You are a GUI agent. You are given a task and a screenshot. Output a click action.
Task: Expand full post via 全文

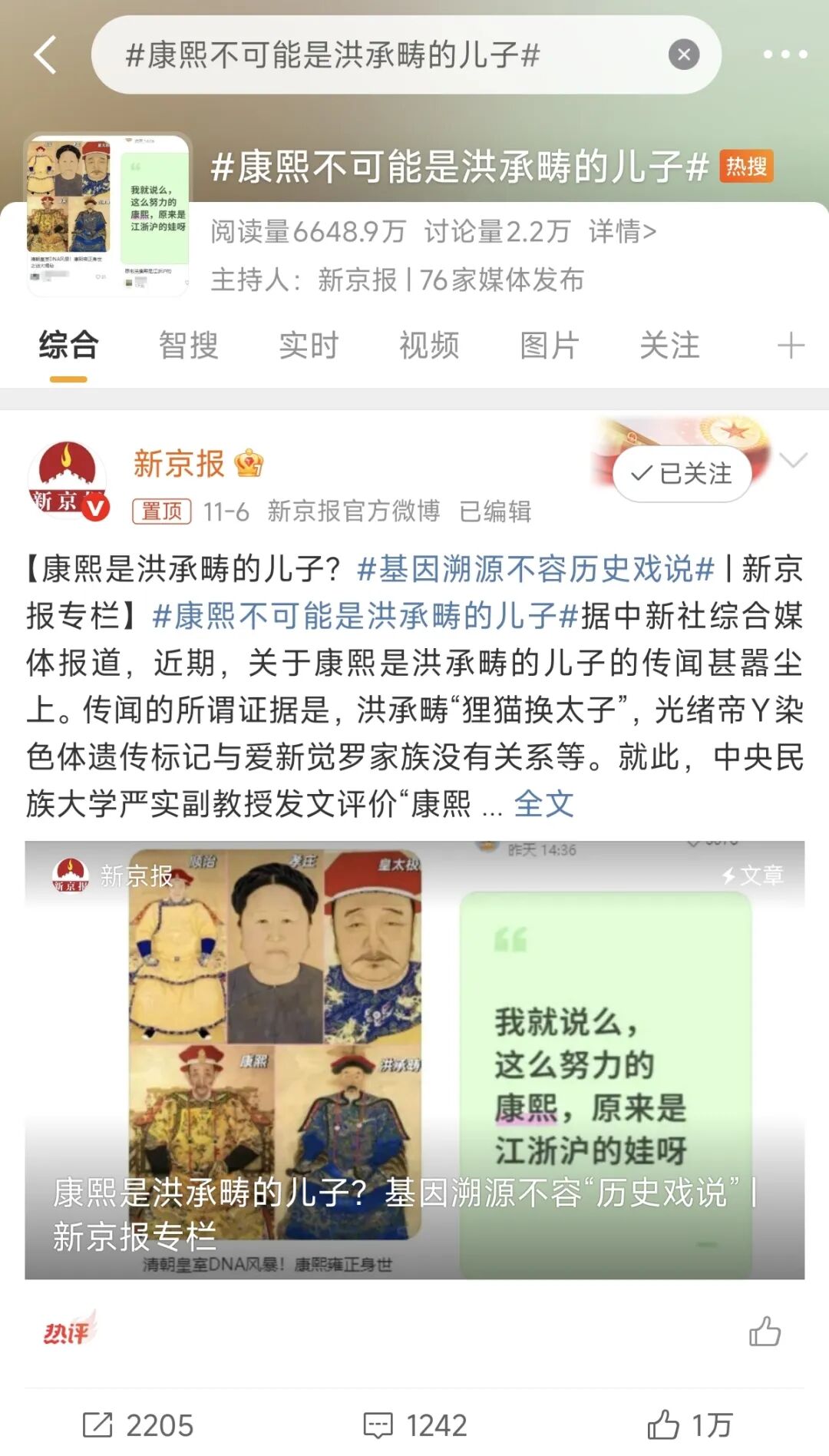point(543,804)
